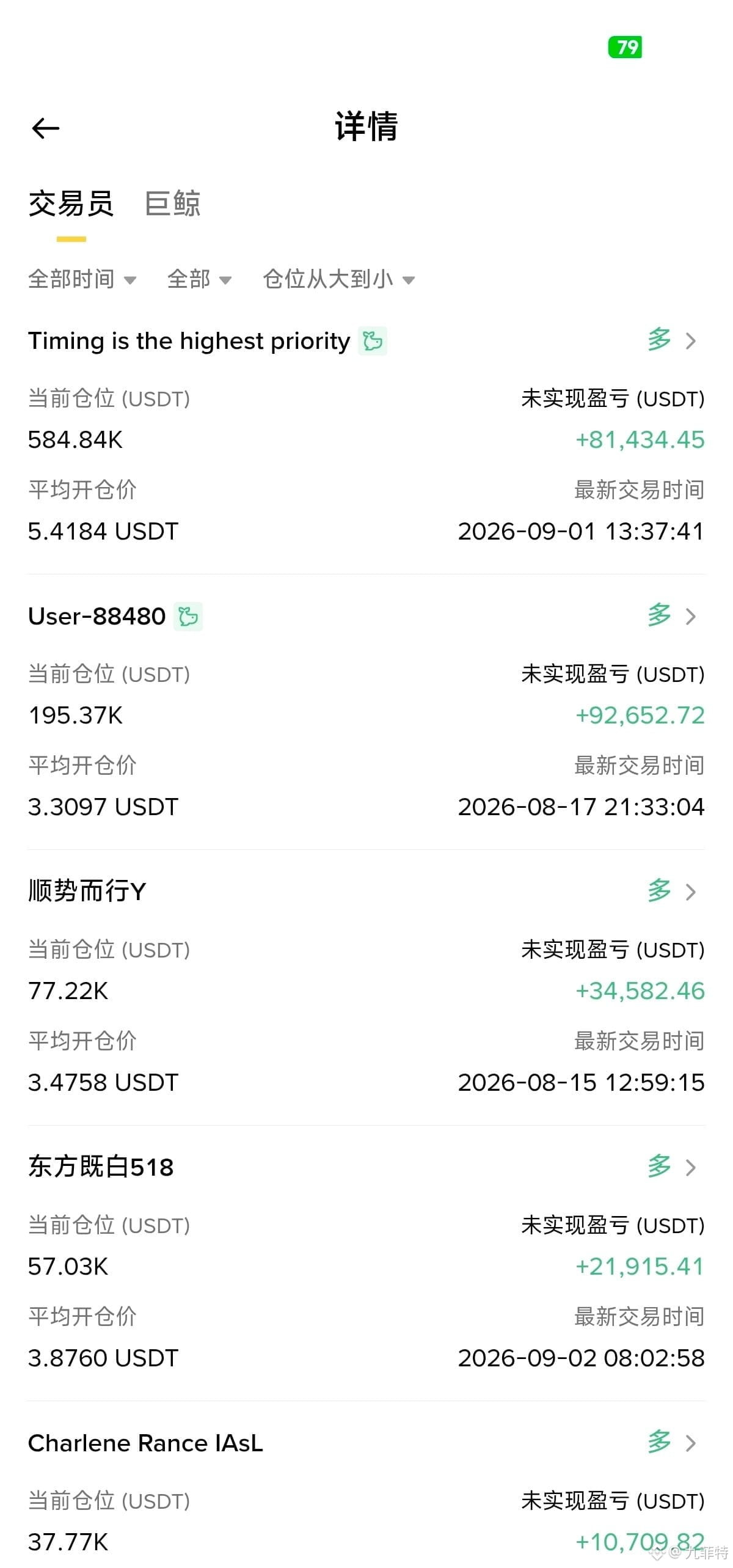The image size is (733, 1568).
Task: Go back using the arrow icon
Action: click(45, 128)
